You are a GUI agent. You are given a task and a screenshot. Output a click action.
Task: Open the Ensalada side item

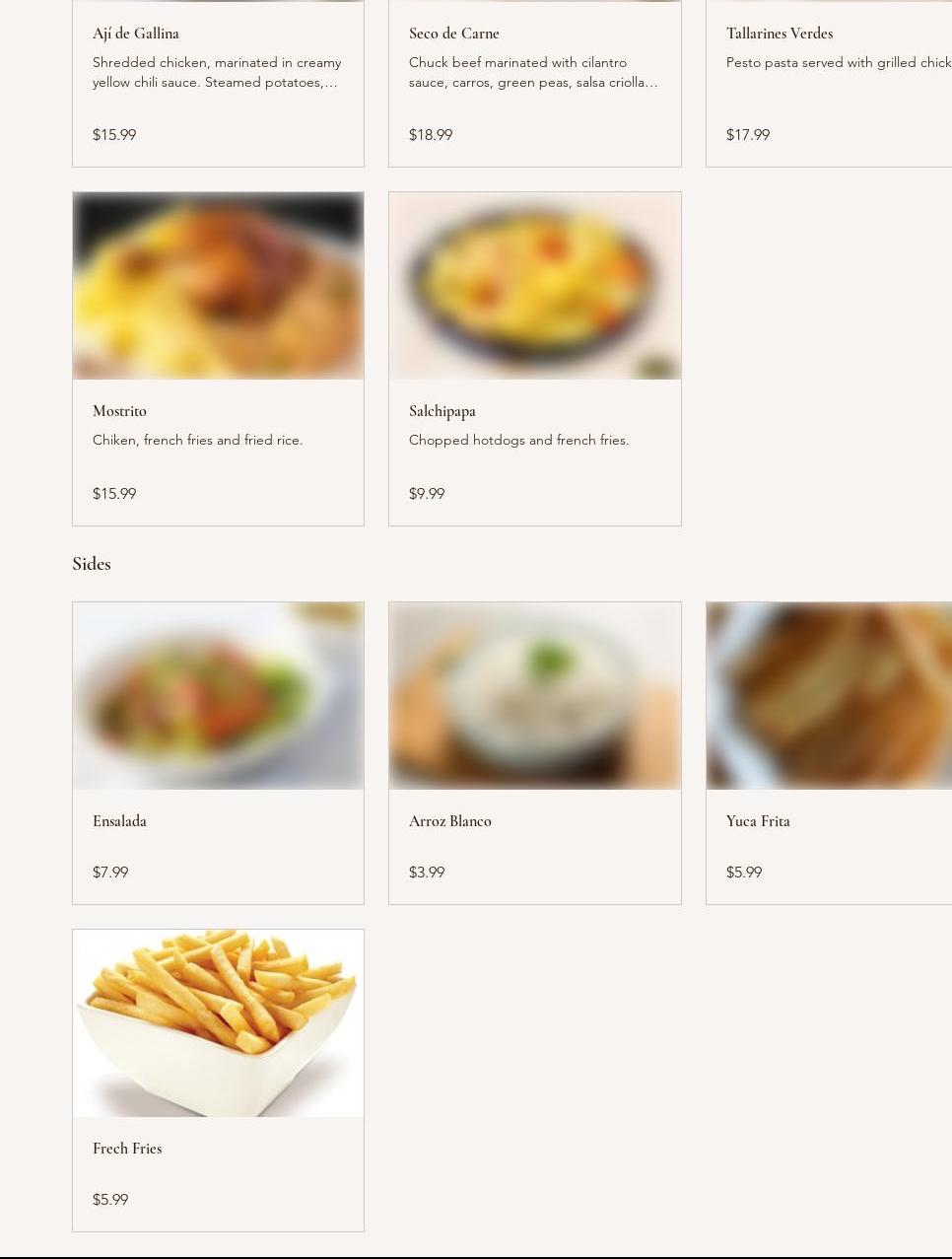tap(218, 753)
